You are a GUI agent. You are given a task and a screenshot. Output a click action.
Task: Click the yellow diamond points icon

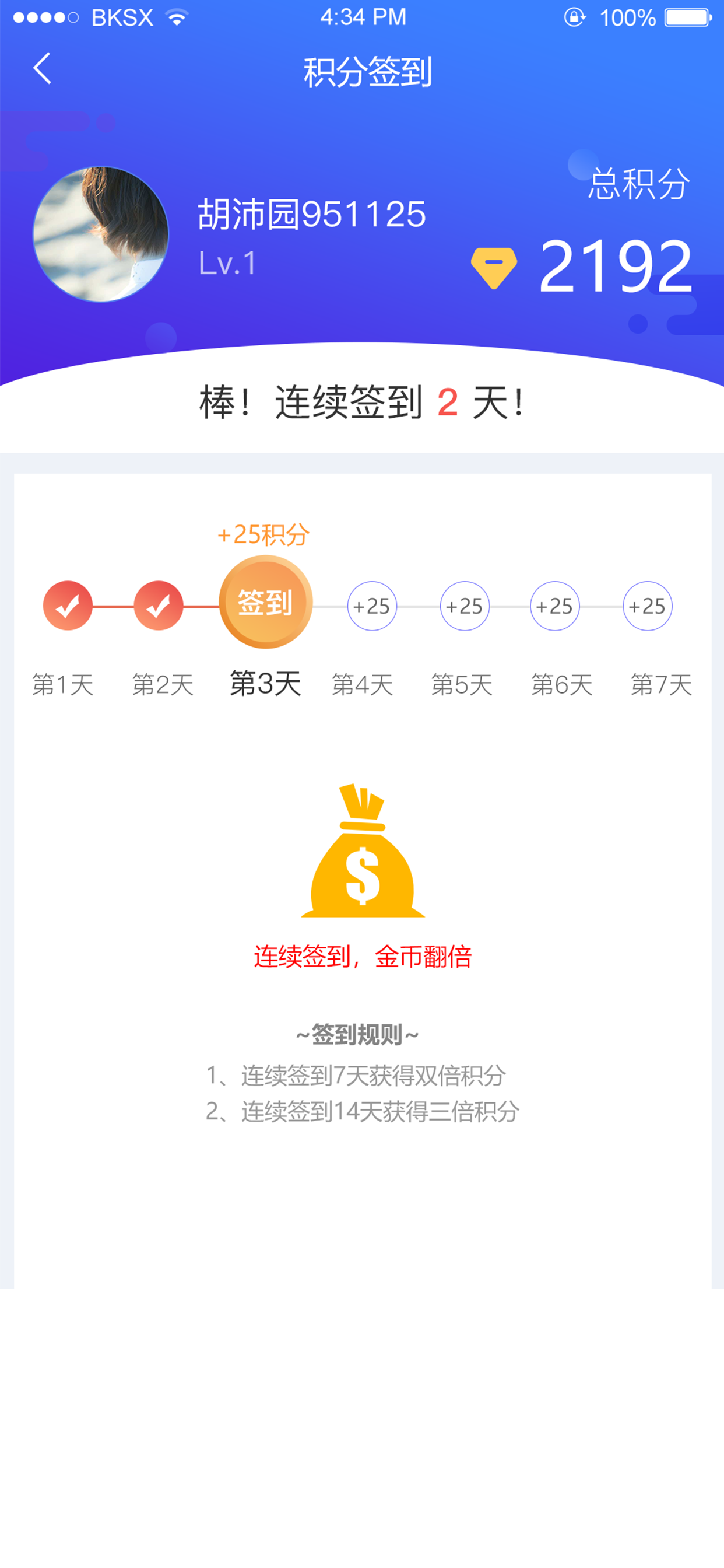click(494, 266)
